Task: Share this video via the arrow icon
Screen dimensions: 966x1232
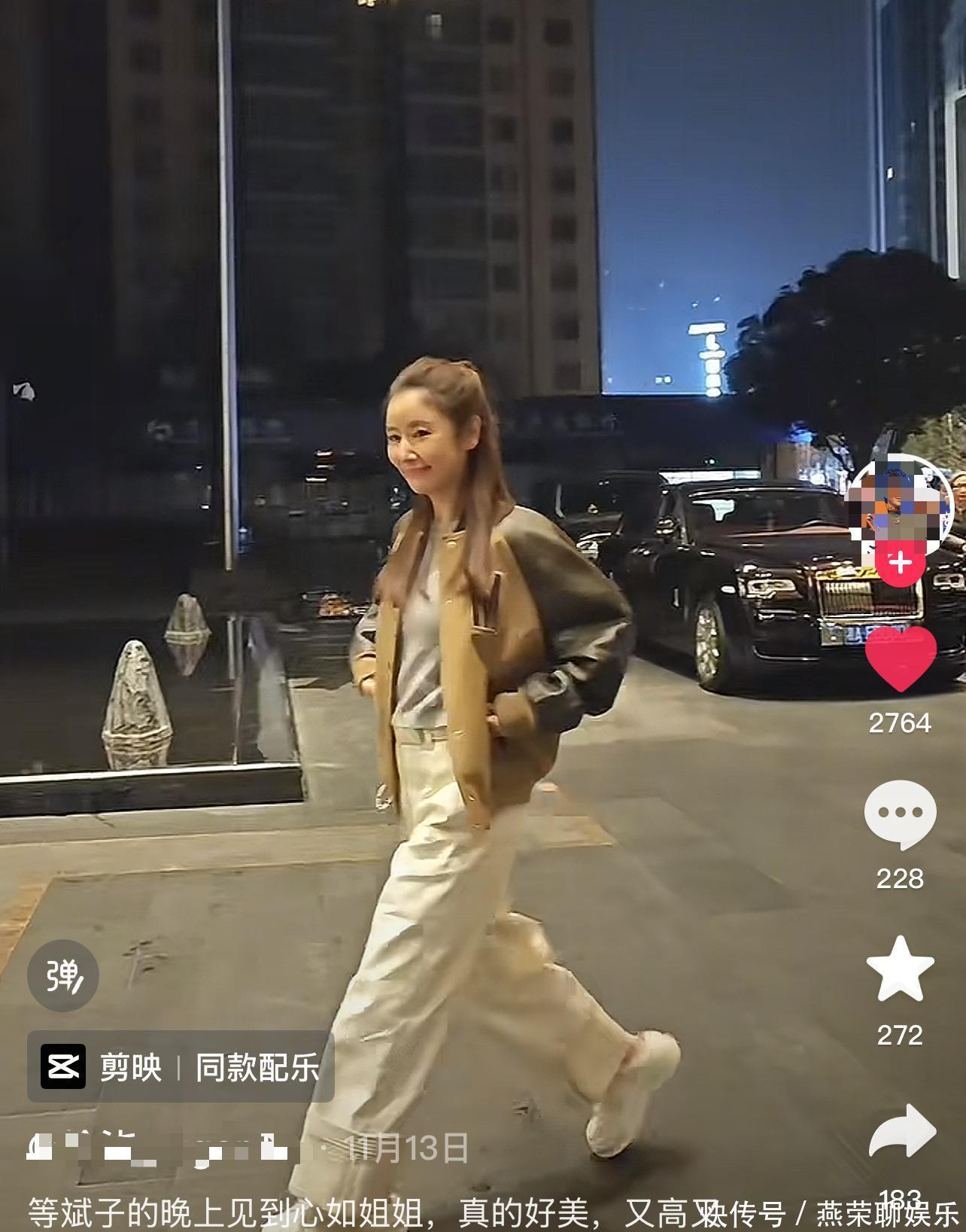Action: (901, 1131)
